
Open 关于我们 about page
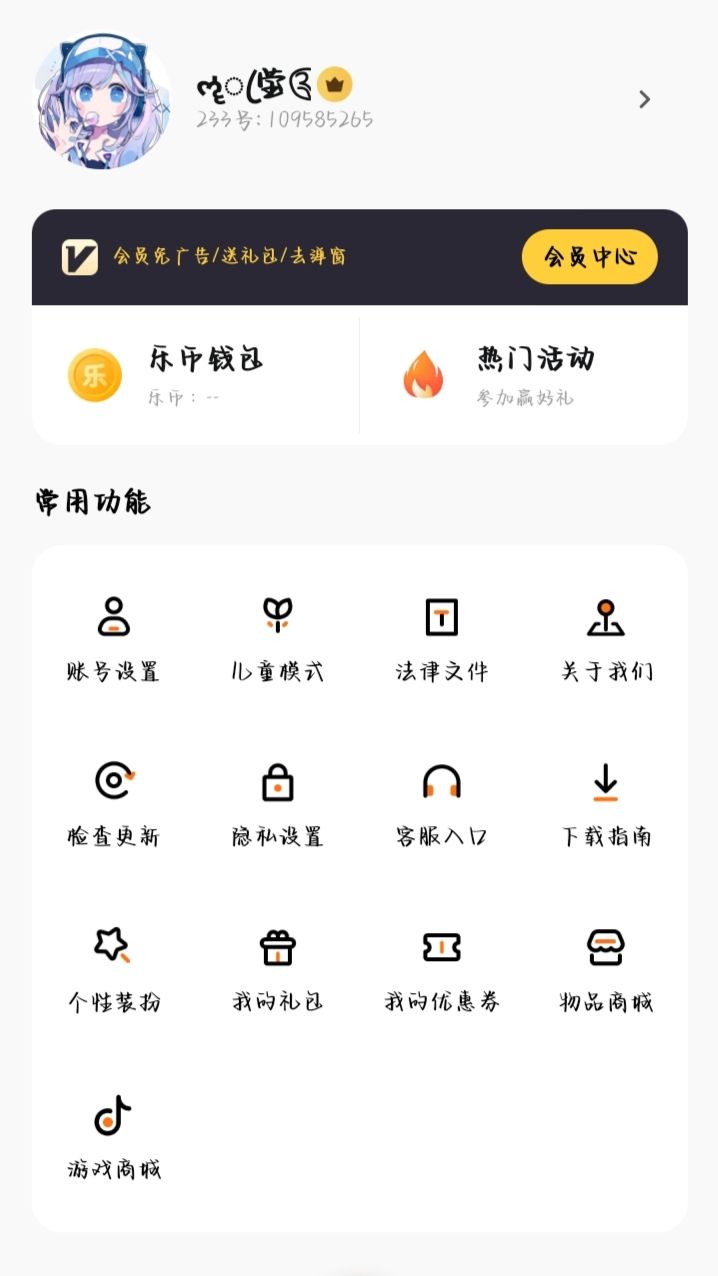[606, 638]
